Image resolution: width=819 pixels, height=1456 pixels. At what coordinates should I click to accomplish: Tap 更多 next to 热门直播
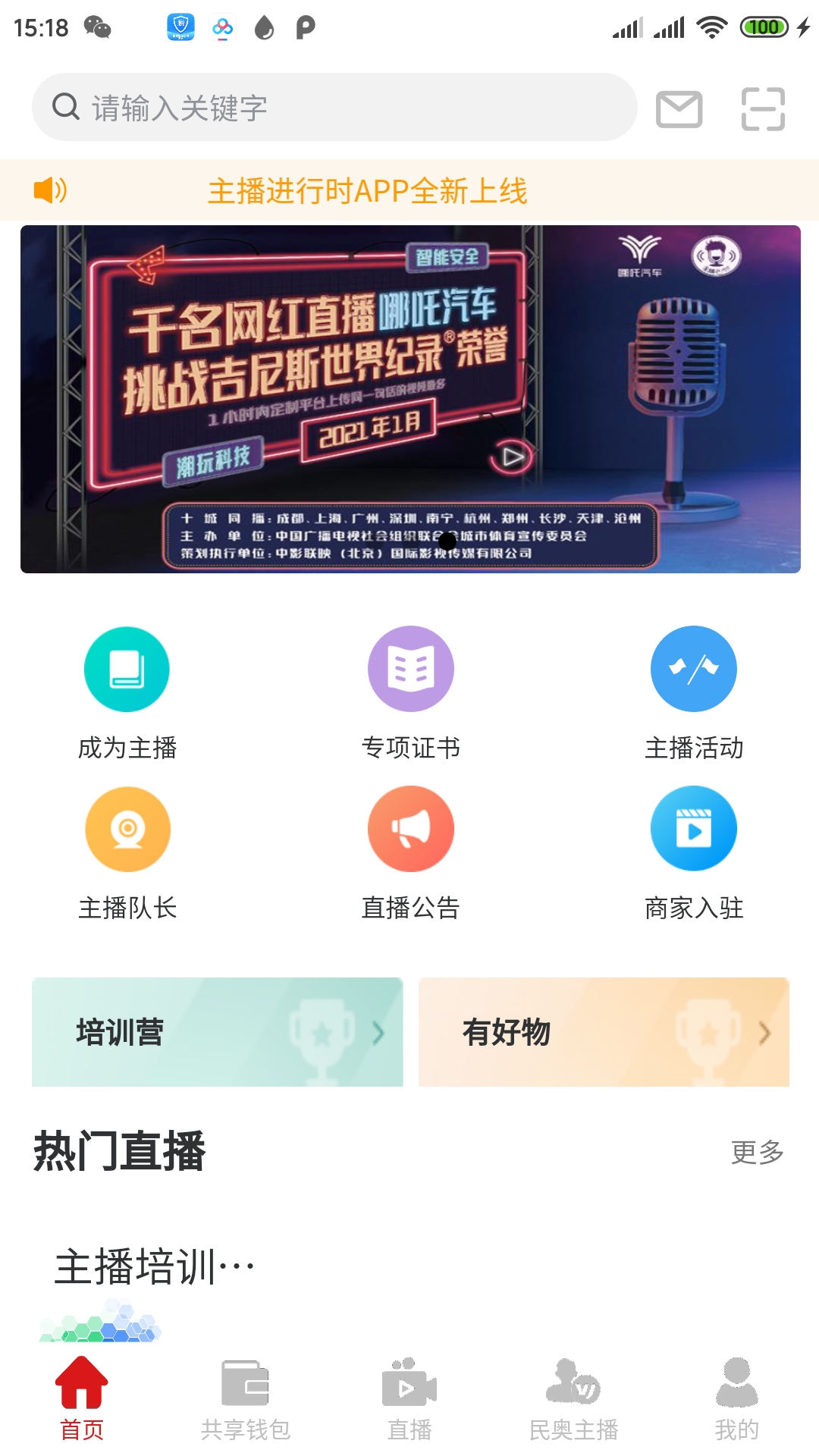click(757, 1152)
